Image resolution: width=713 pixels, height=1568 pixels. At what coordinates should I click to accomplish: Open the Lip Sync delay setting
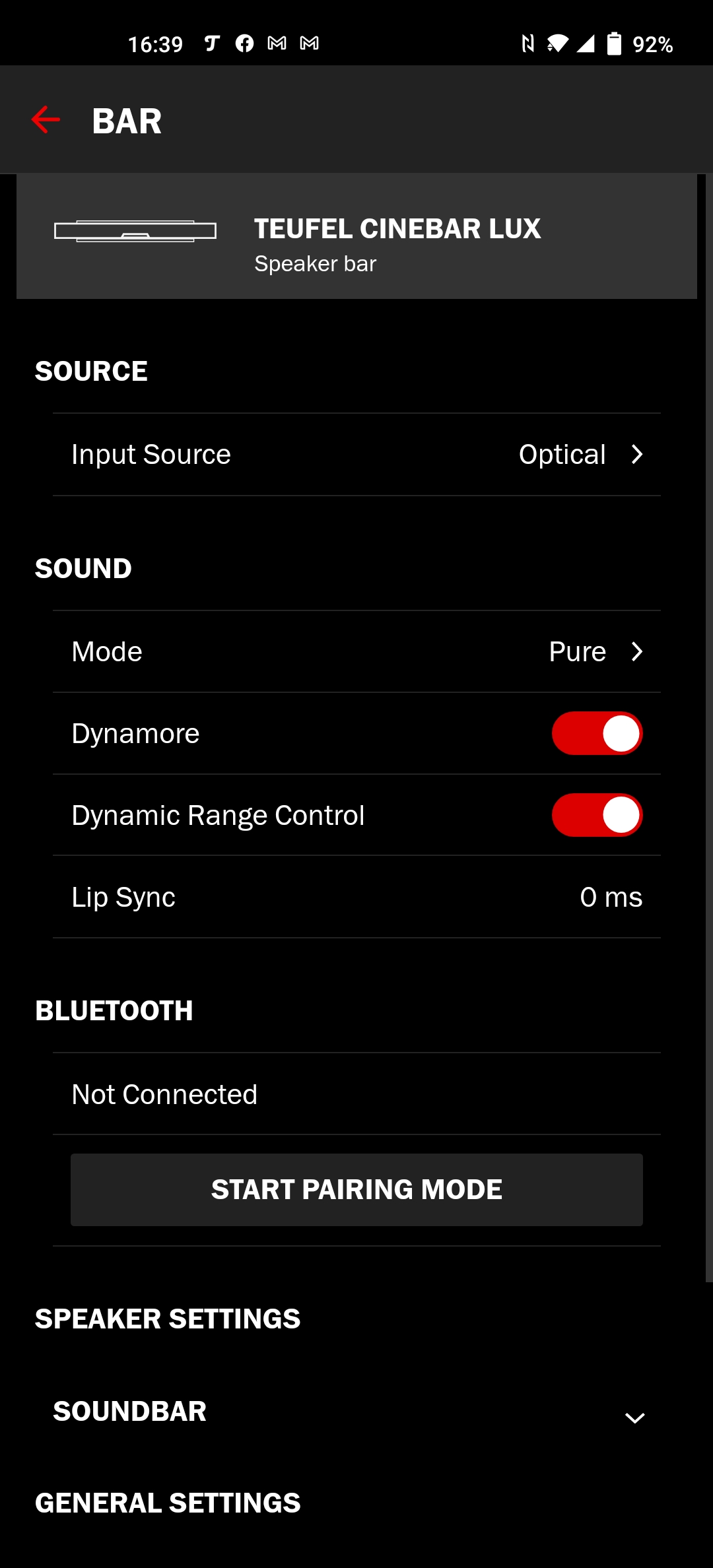tap(356, 897)
